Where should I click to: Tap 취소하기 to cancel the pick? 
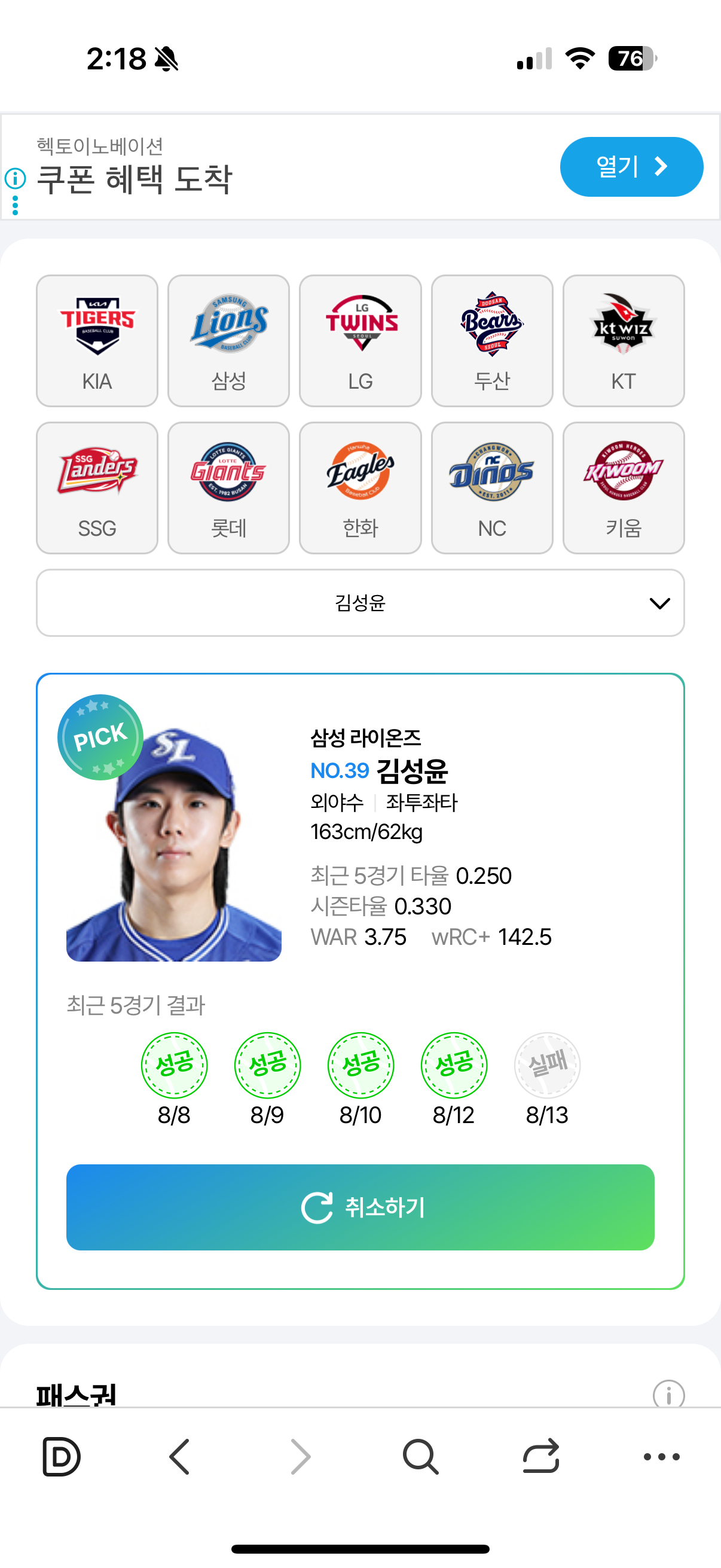[360, 1207]
